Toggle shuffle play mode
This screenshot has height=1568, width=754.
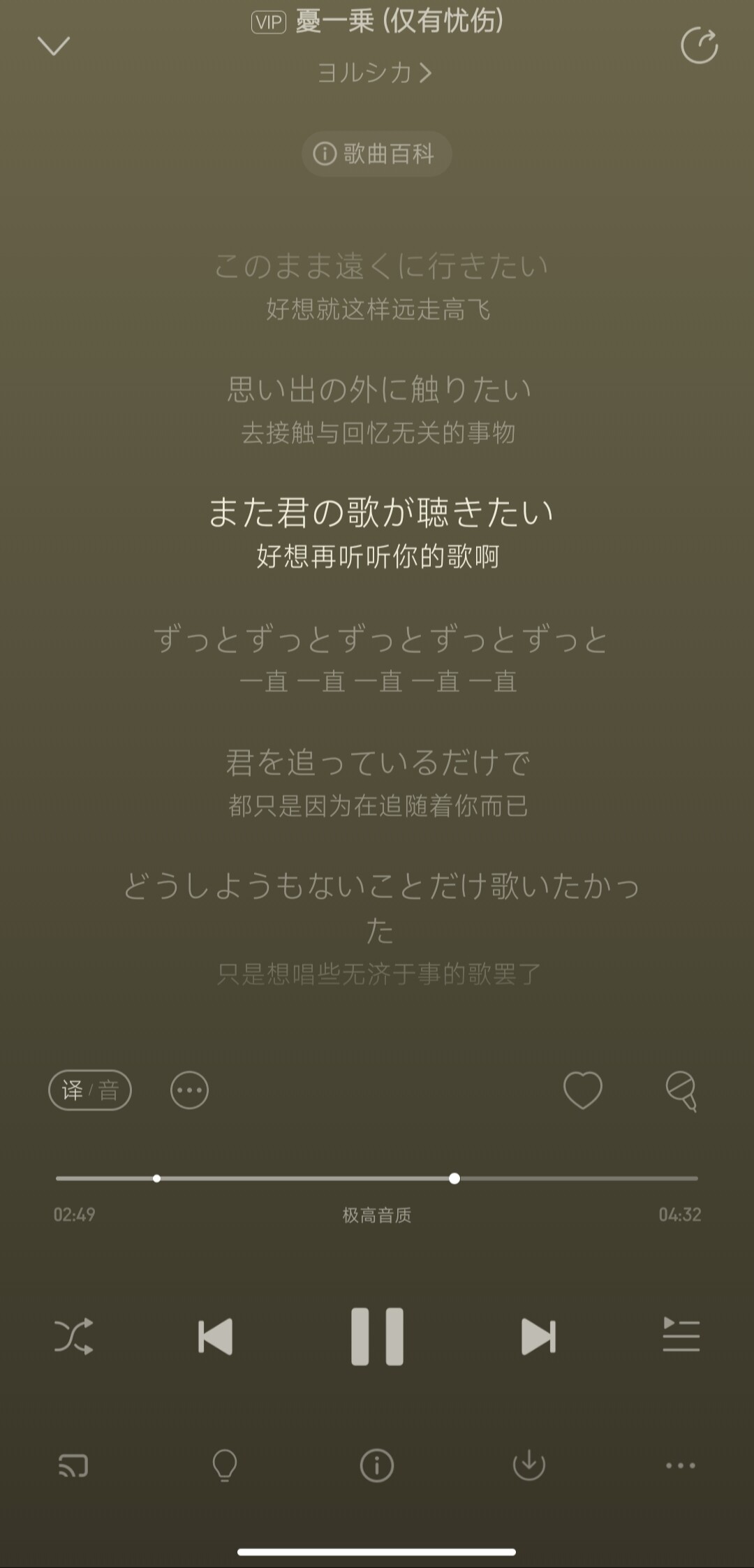[x=74, y=1337]
